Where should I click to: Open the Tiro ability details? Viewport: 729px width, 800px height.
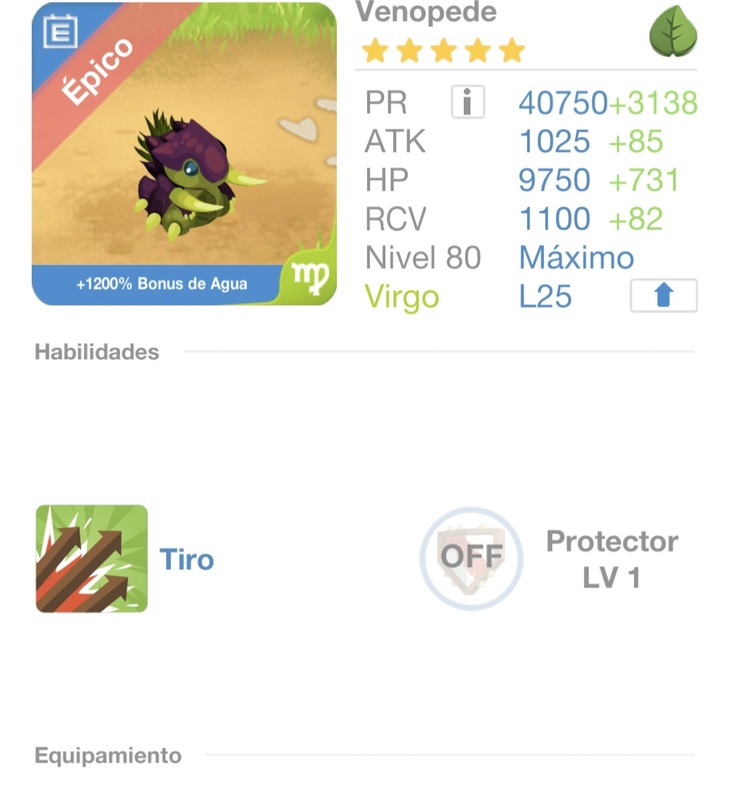pyautogui.click(x=92, y=558)
